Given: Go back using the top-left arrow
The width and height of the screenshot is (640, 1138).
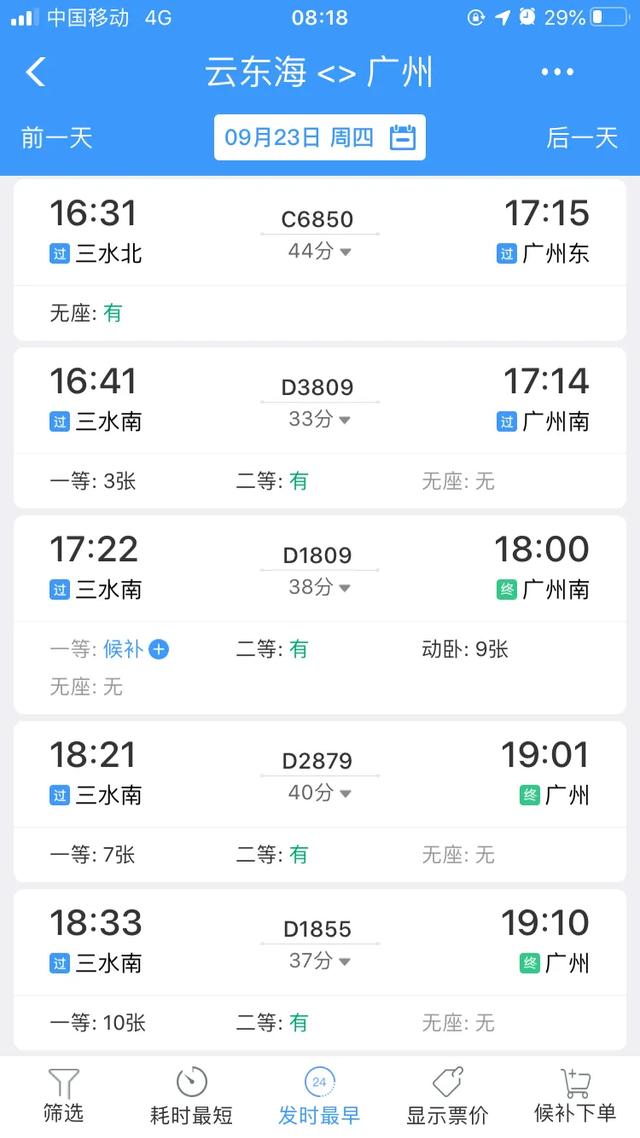Looking at the screenshot, I should [36, 72].
